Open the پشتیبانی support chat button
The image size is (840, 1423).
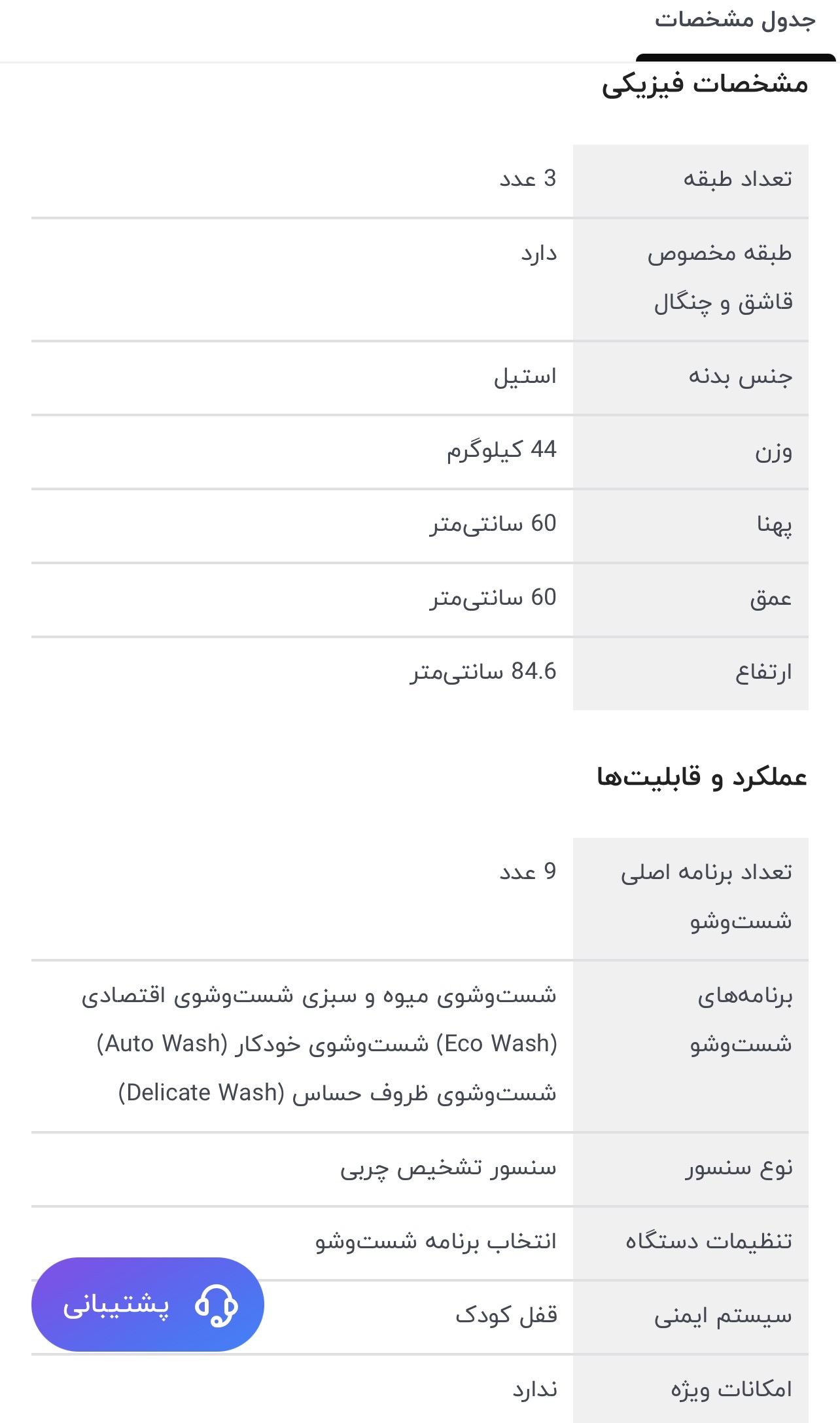coord(147,1305)
